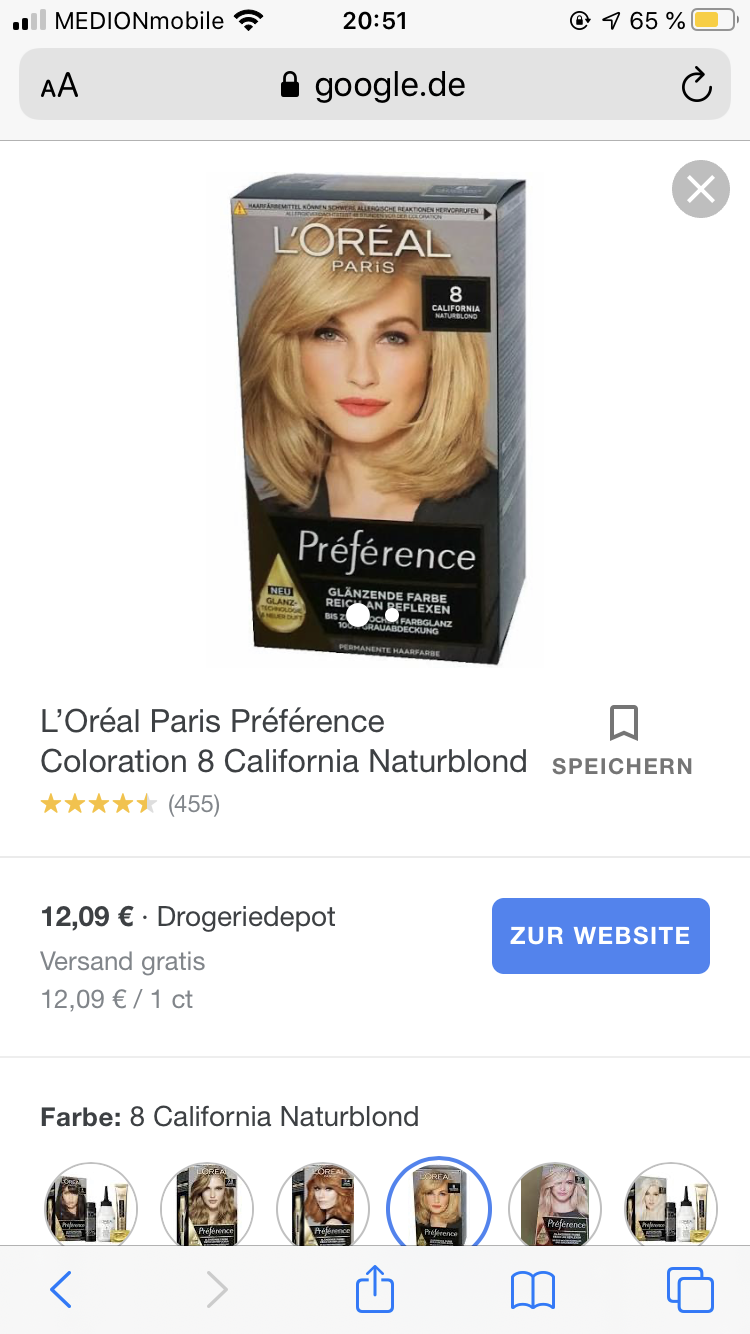The height and width of the screenshot is (1334, 750).
Task: Tap the google.de address field
Action: (x=375, y=86)
